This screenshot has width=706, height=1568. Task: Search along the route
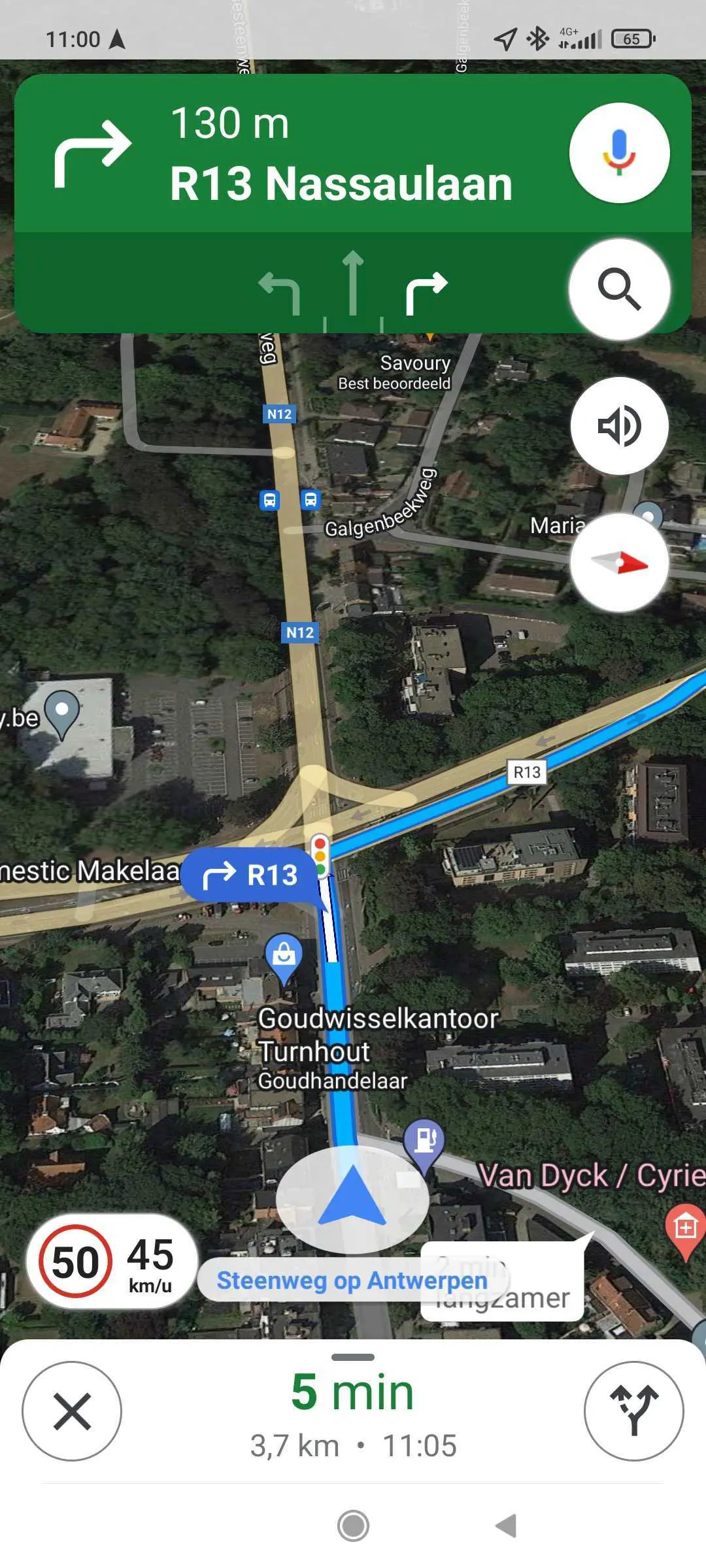coord(619,289)
